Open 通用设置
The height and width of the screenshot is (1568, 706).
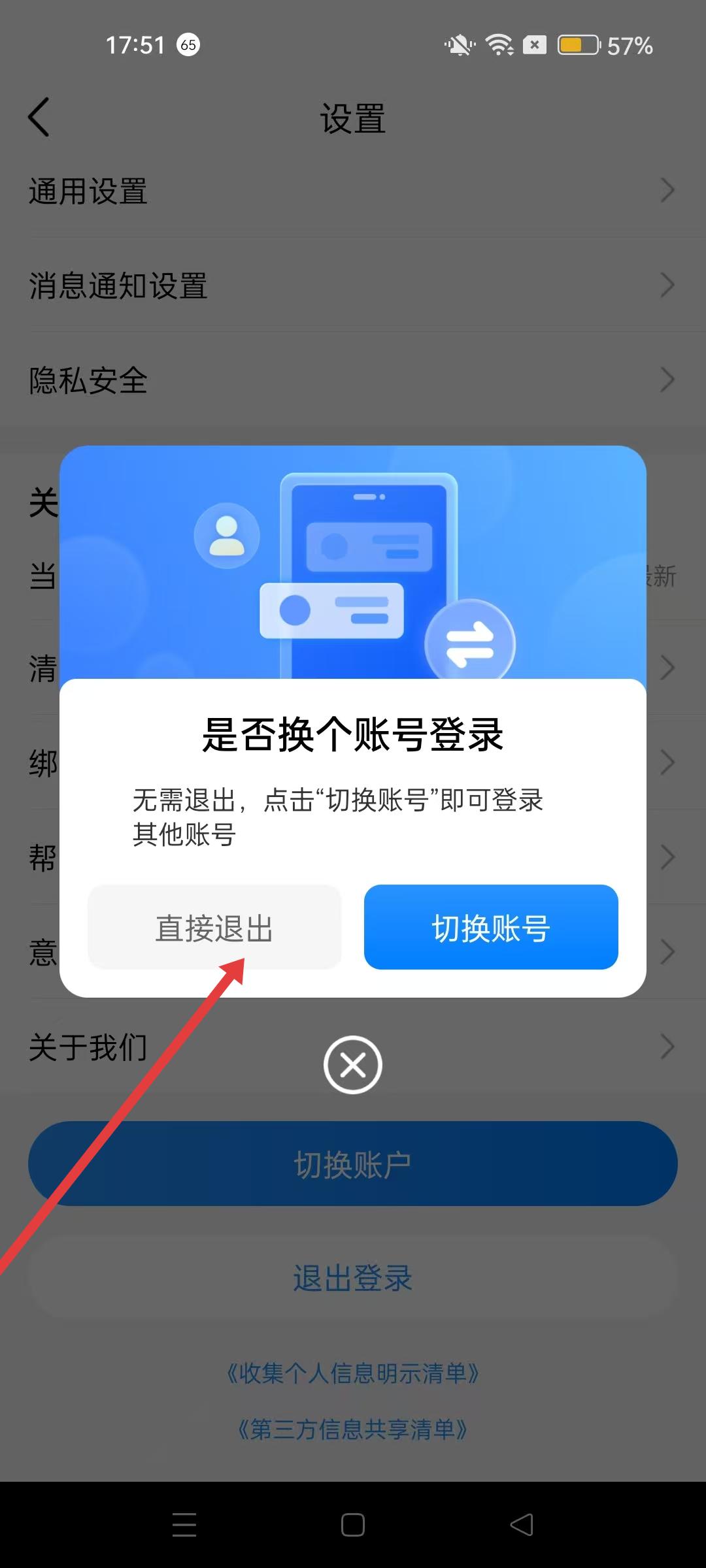(353, 191)
